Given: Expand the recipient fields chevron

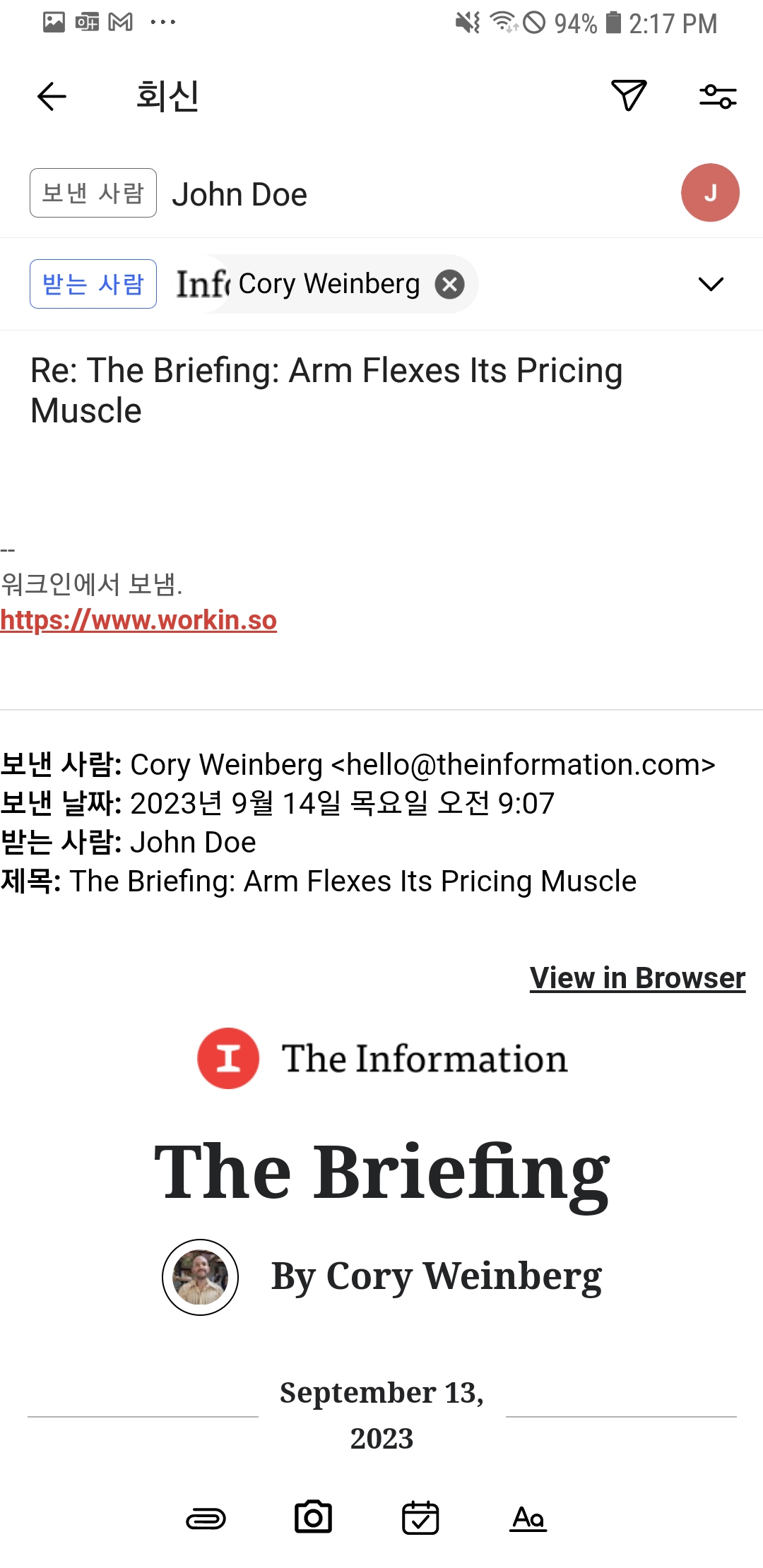Looking at the screenshot, I should tap(711, 284).
